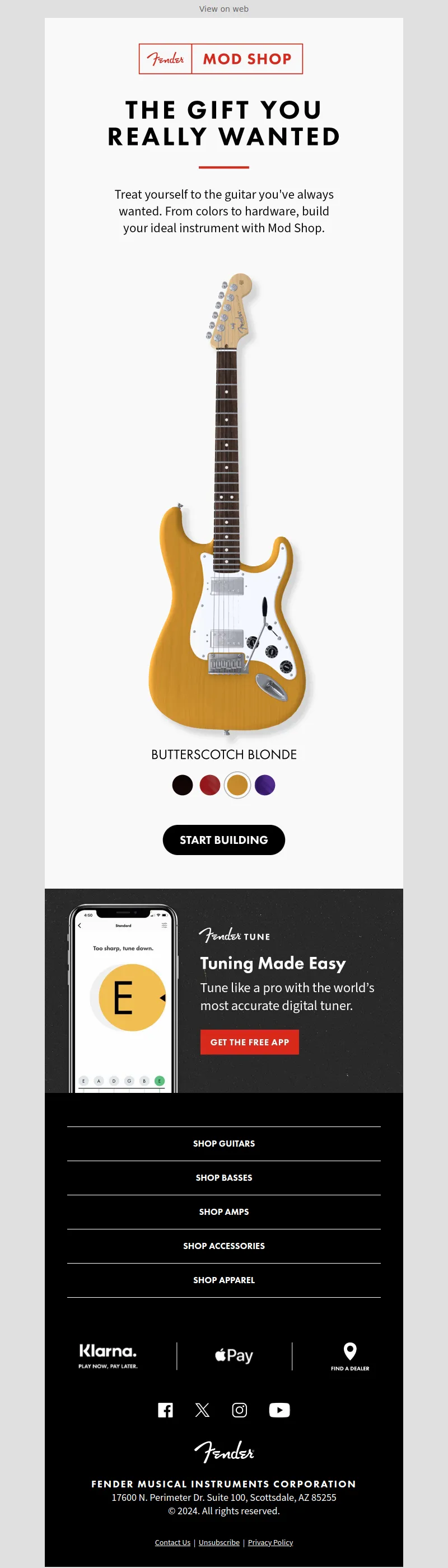Open the Privacy Policy link
This screenshot has height=1568, width=448.
(270, 1542)
